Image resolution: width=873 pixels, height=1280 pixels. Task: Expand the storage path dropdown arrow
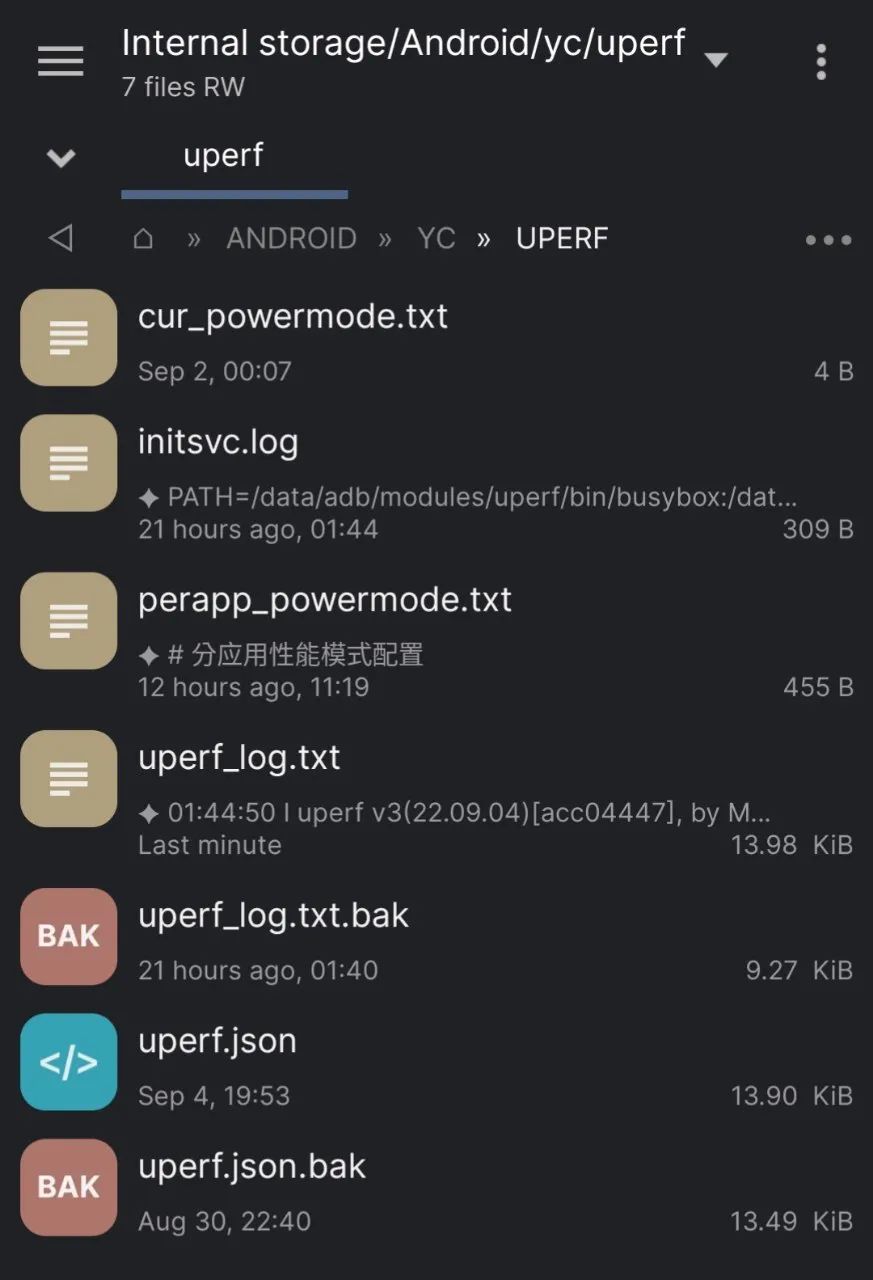(x=715, y=60)
